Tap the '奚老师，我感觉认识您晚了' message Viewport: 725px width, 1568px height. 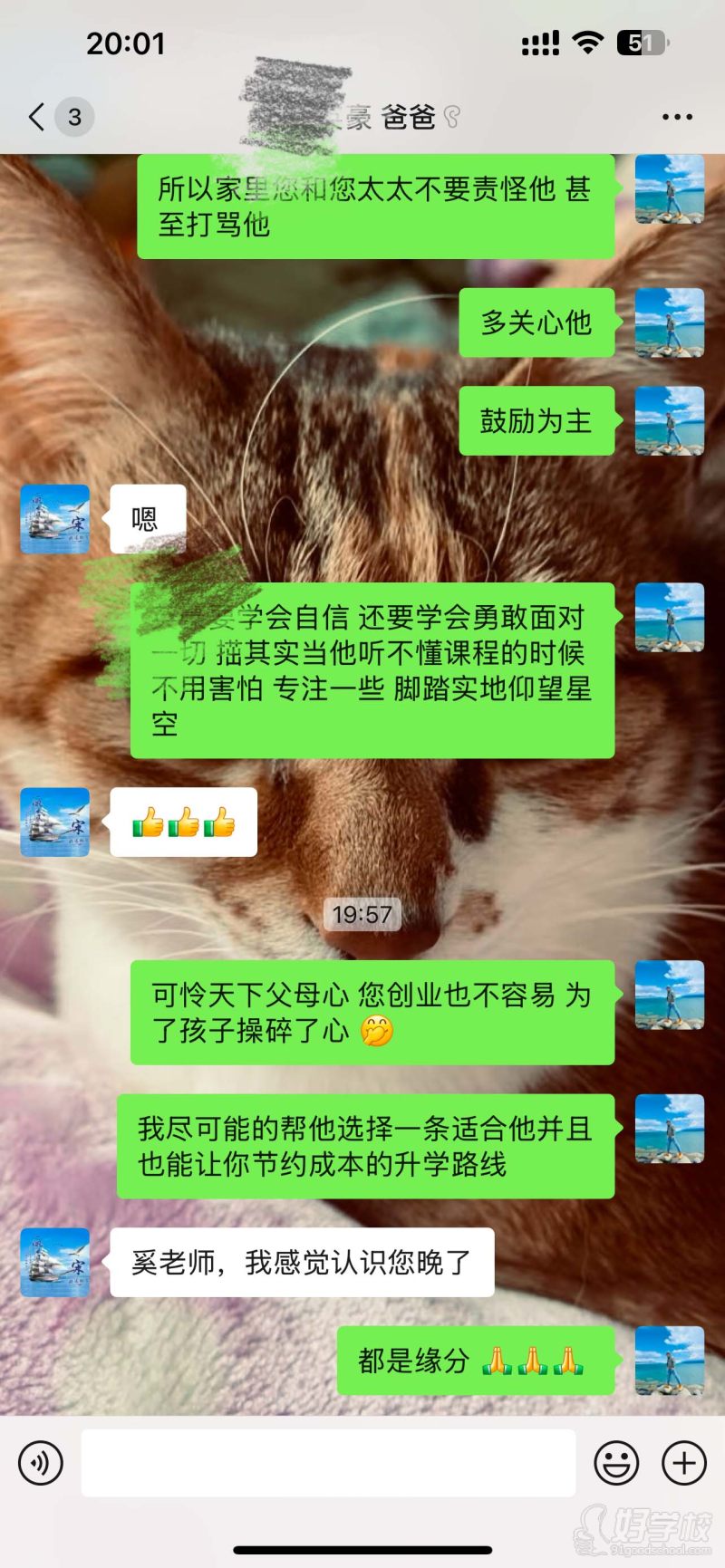(x=301, y=1261)
